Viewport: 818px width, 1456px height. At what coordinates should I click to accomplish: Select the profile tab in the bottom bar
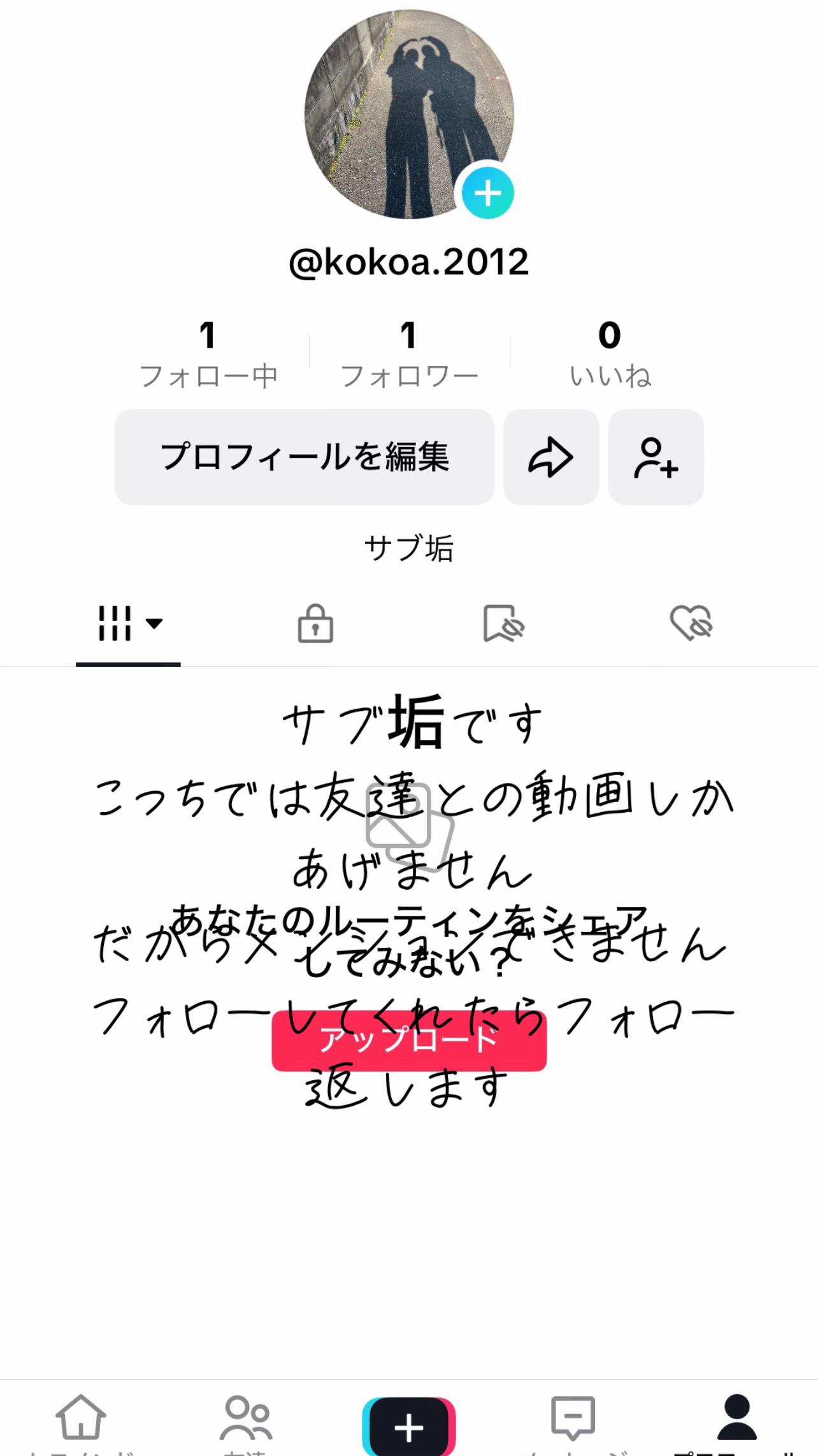point(736,1419)
